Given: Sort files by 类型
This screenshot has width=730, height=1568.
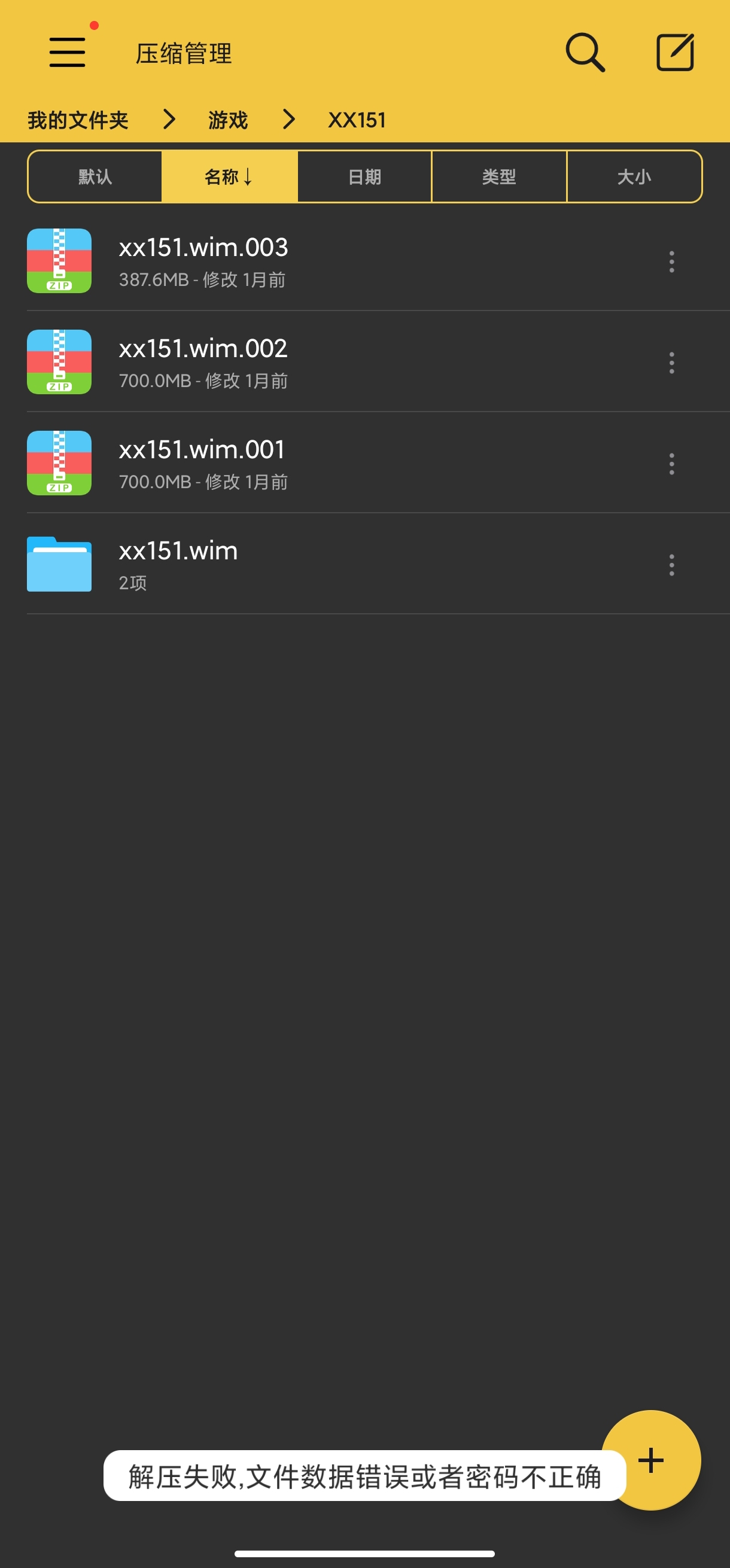Looking at the screenshot, I should click(x=499, y=176).
